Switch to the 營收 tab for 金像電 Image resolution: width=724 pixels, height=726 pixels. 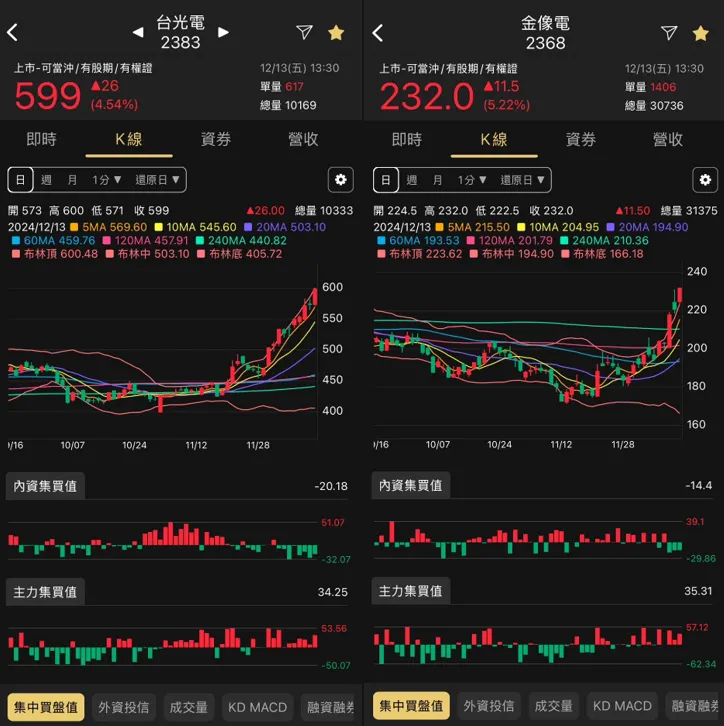[x=668, y=139]
